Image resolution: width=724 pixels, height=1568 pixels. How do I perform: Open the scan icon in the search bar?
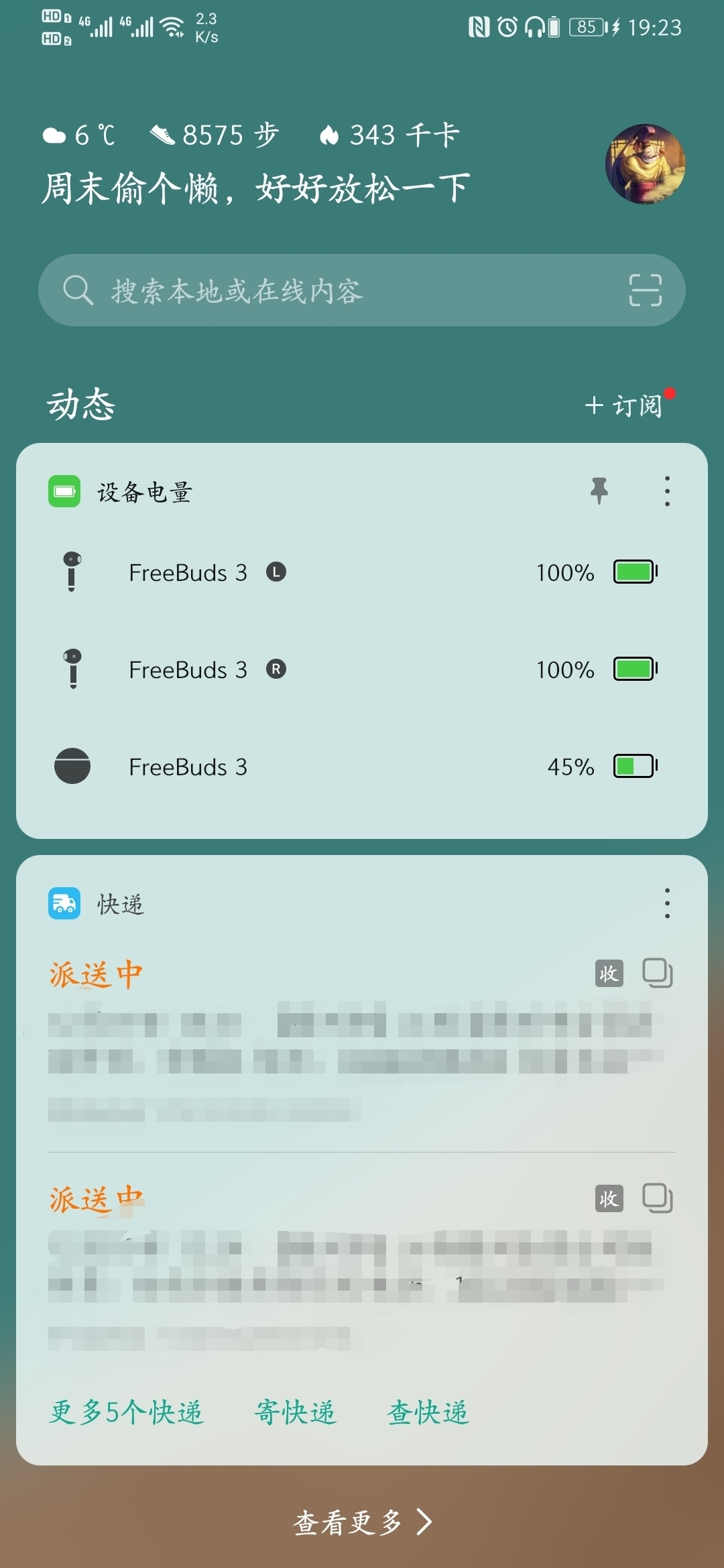[645, 290]
